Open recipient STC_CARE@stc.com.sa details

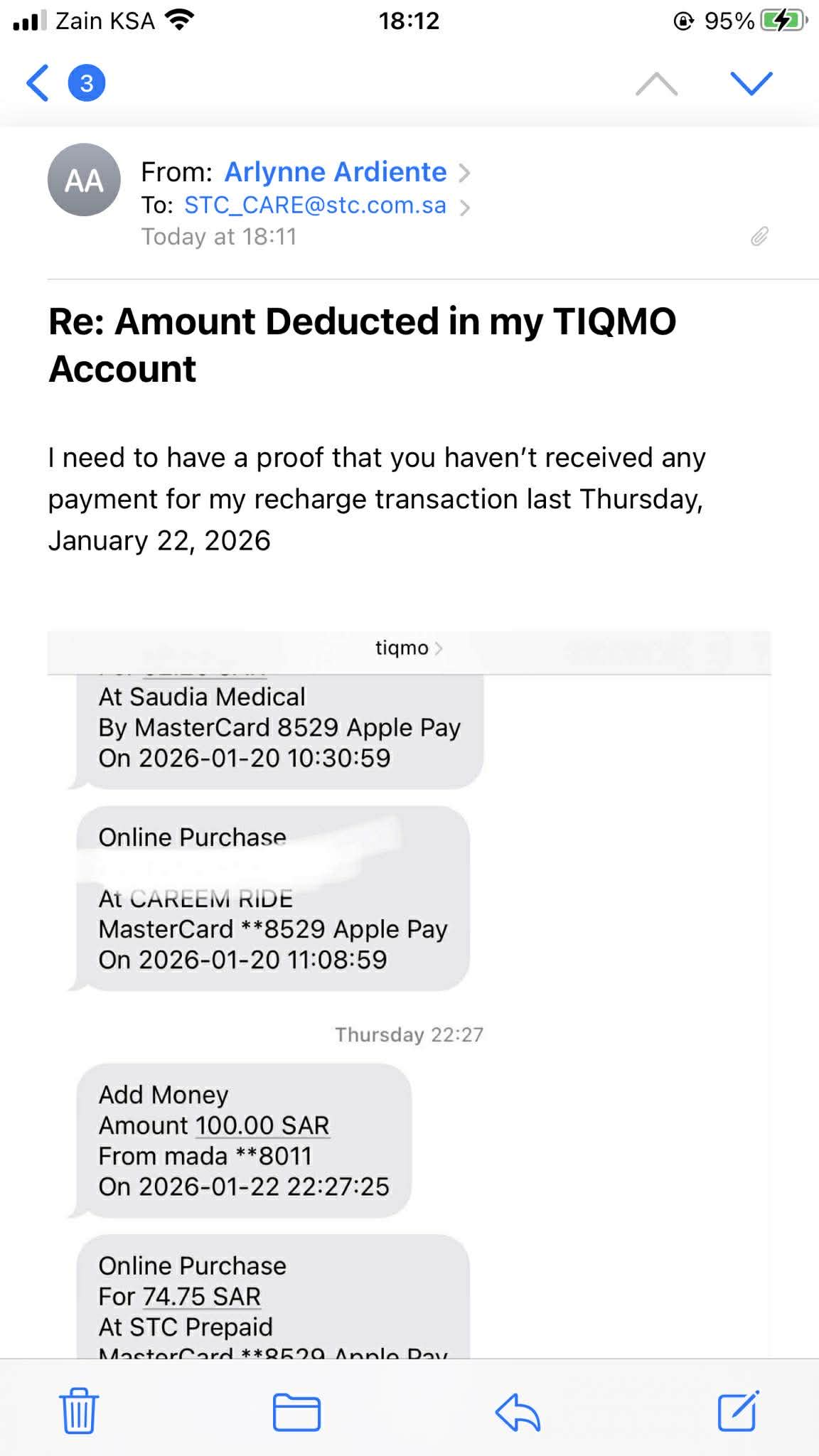pyautogui.click(x=315, y=205)
